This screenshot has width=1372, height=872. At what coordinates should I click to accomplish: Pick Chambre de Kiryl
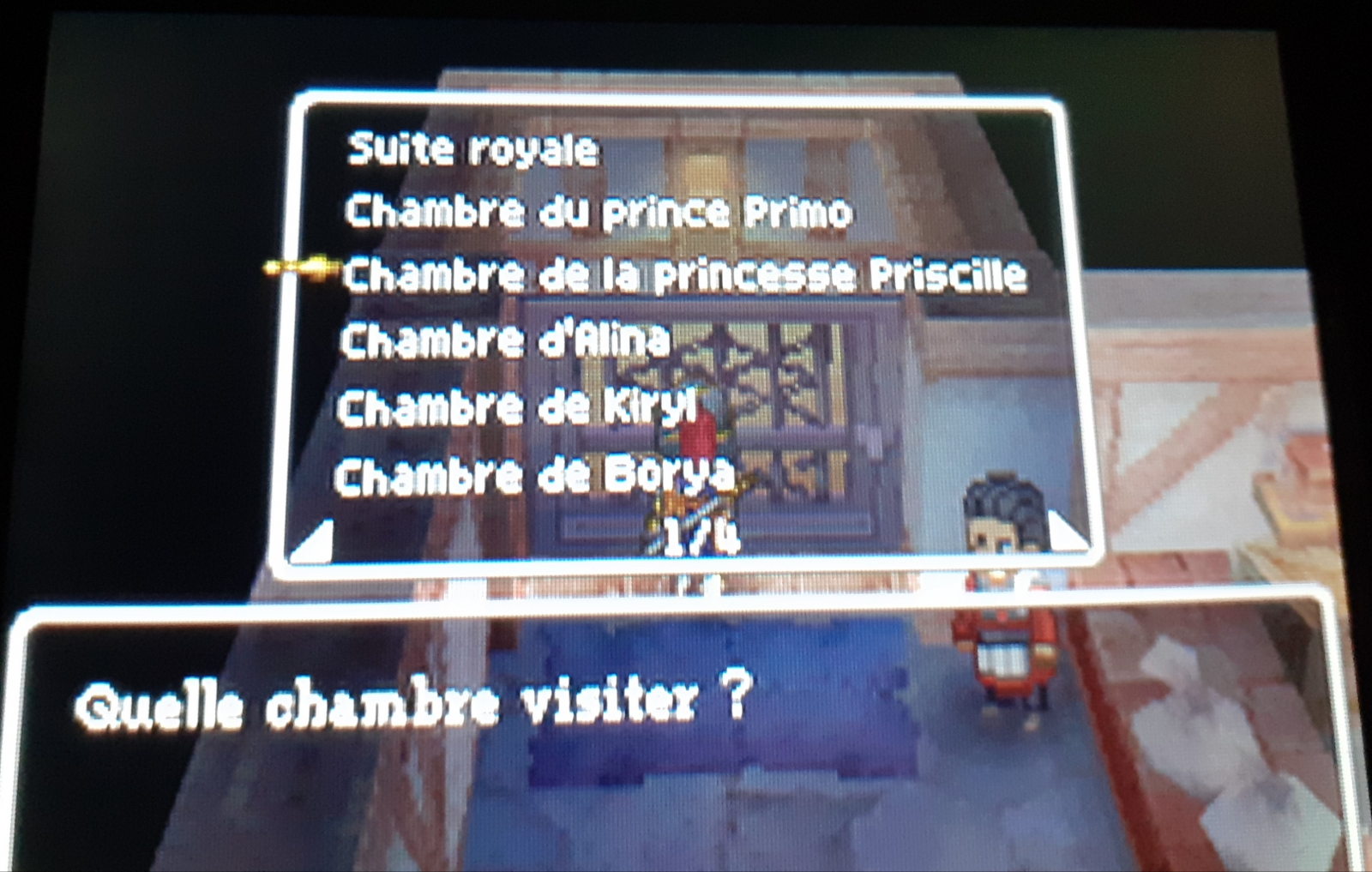click(516, 408)
